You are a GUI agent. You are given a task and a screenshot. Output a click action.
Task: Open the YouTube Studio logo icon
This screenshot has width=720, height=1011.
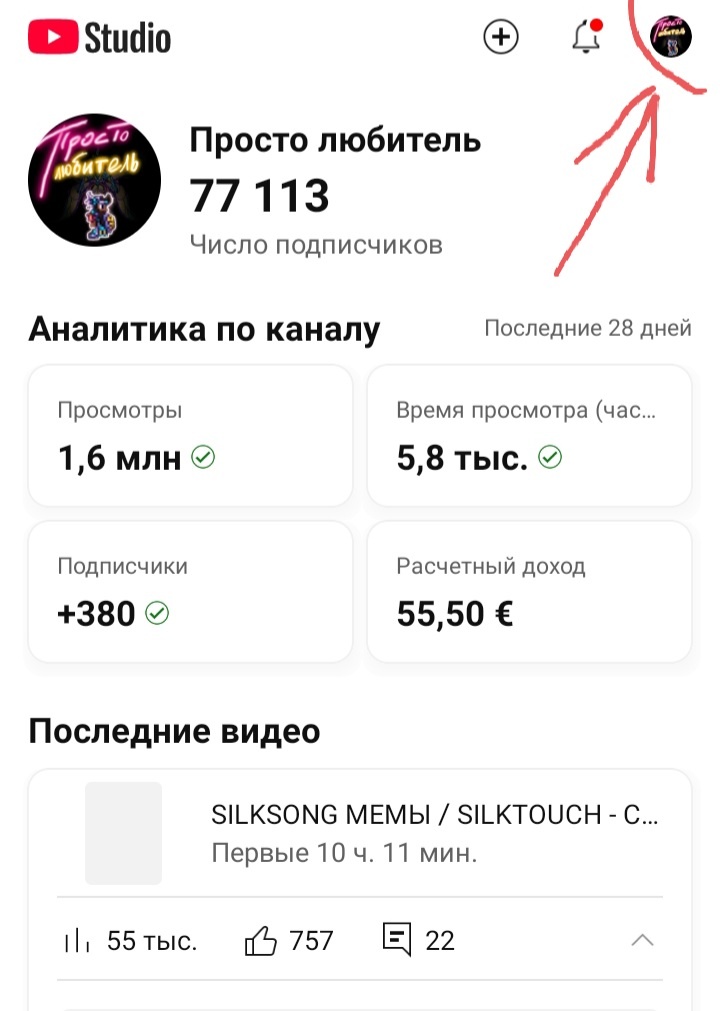[x=55, y=37]
